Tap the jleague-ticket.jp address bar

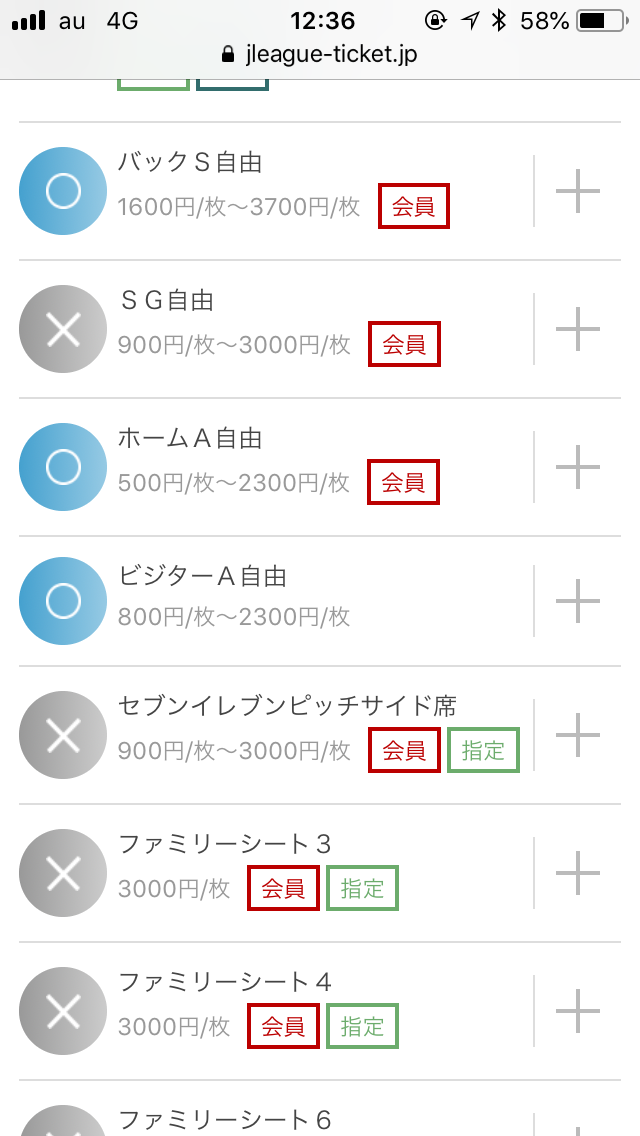click(x=320, y=54)
